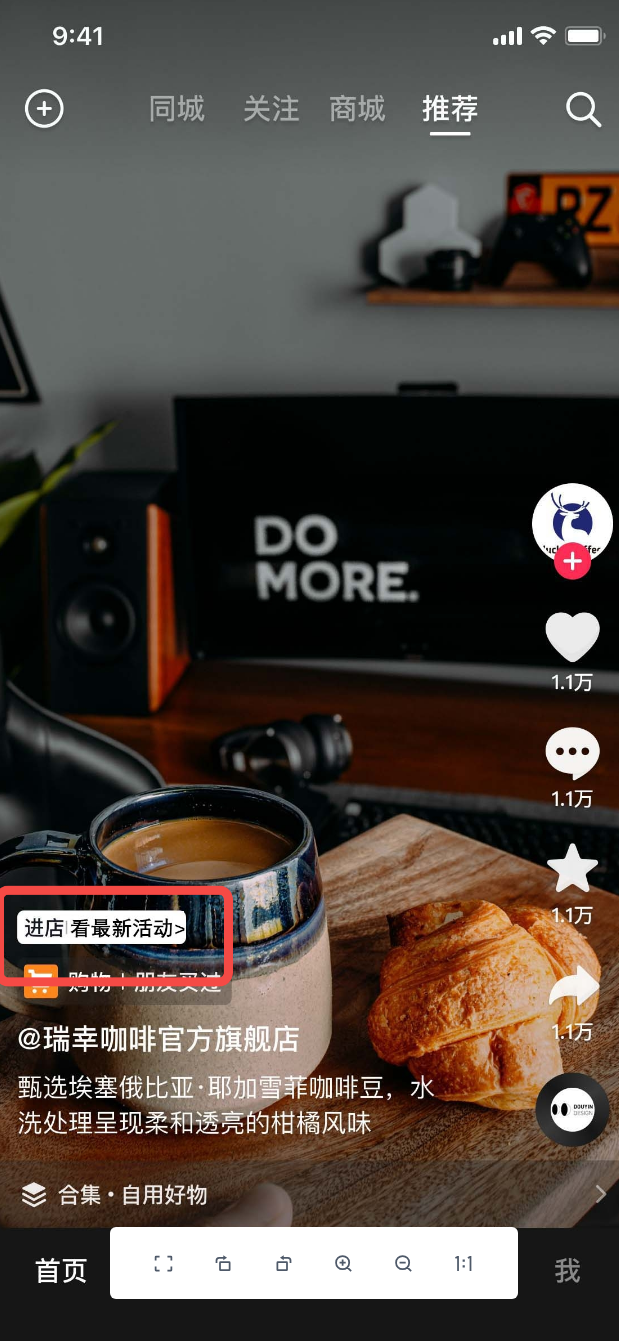Image resolution: width=619 pixels, height=1341 pixels.
Task: Select the 推荐 tab
Action: pos(450,108)
